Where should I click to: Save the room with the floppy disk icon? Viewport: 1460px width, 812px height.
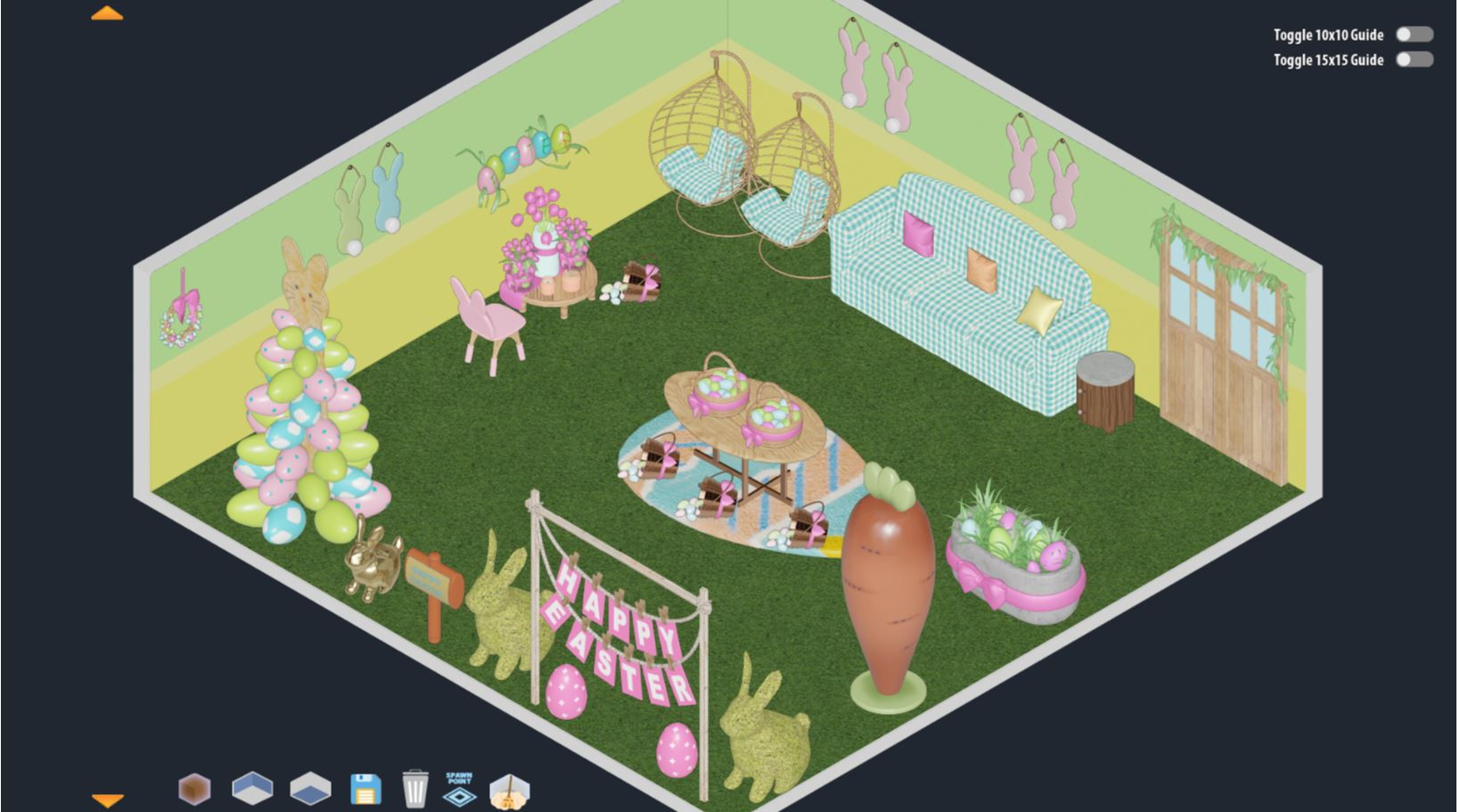[365, 790]
